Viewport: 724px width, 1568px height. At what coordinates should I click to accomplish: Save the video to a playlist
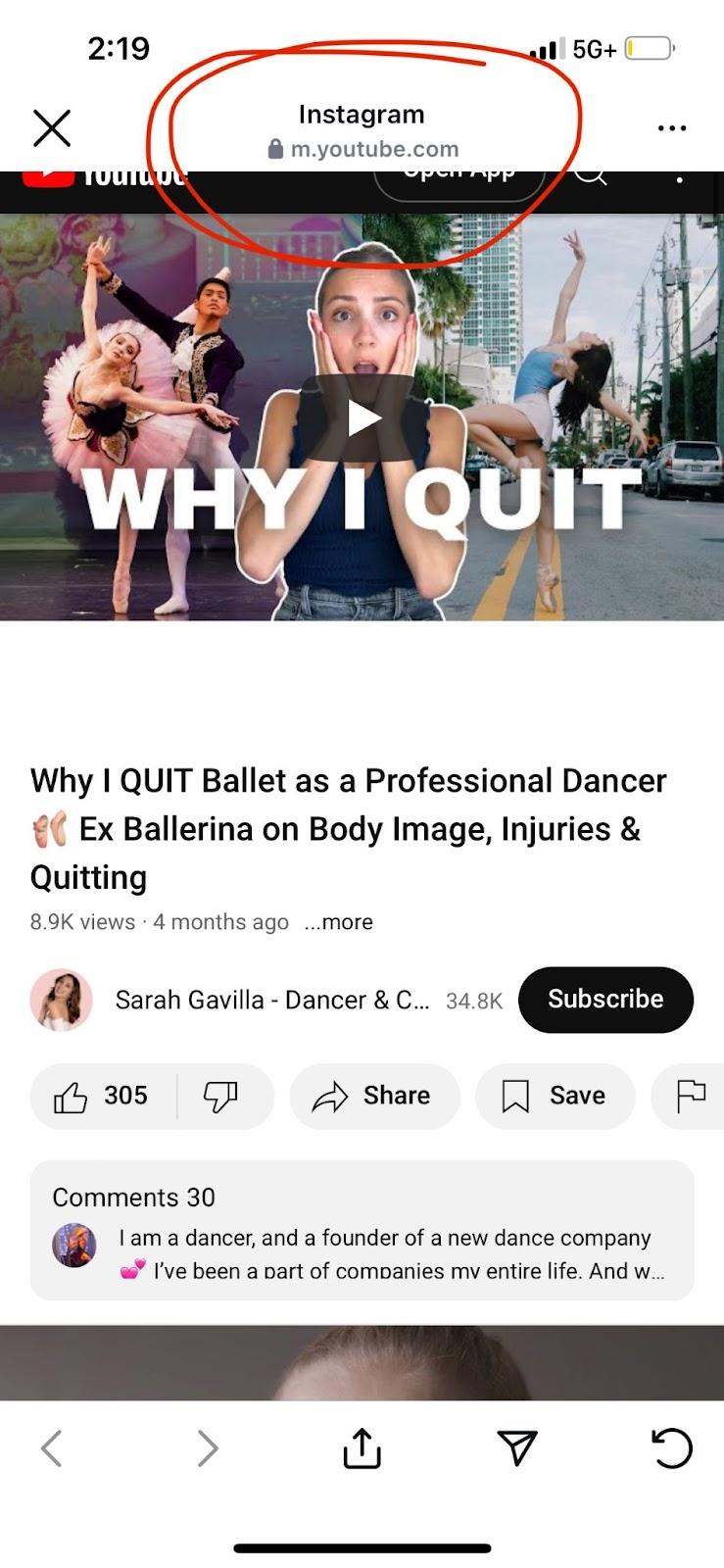(x=555, y=1096)
